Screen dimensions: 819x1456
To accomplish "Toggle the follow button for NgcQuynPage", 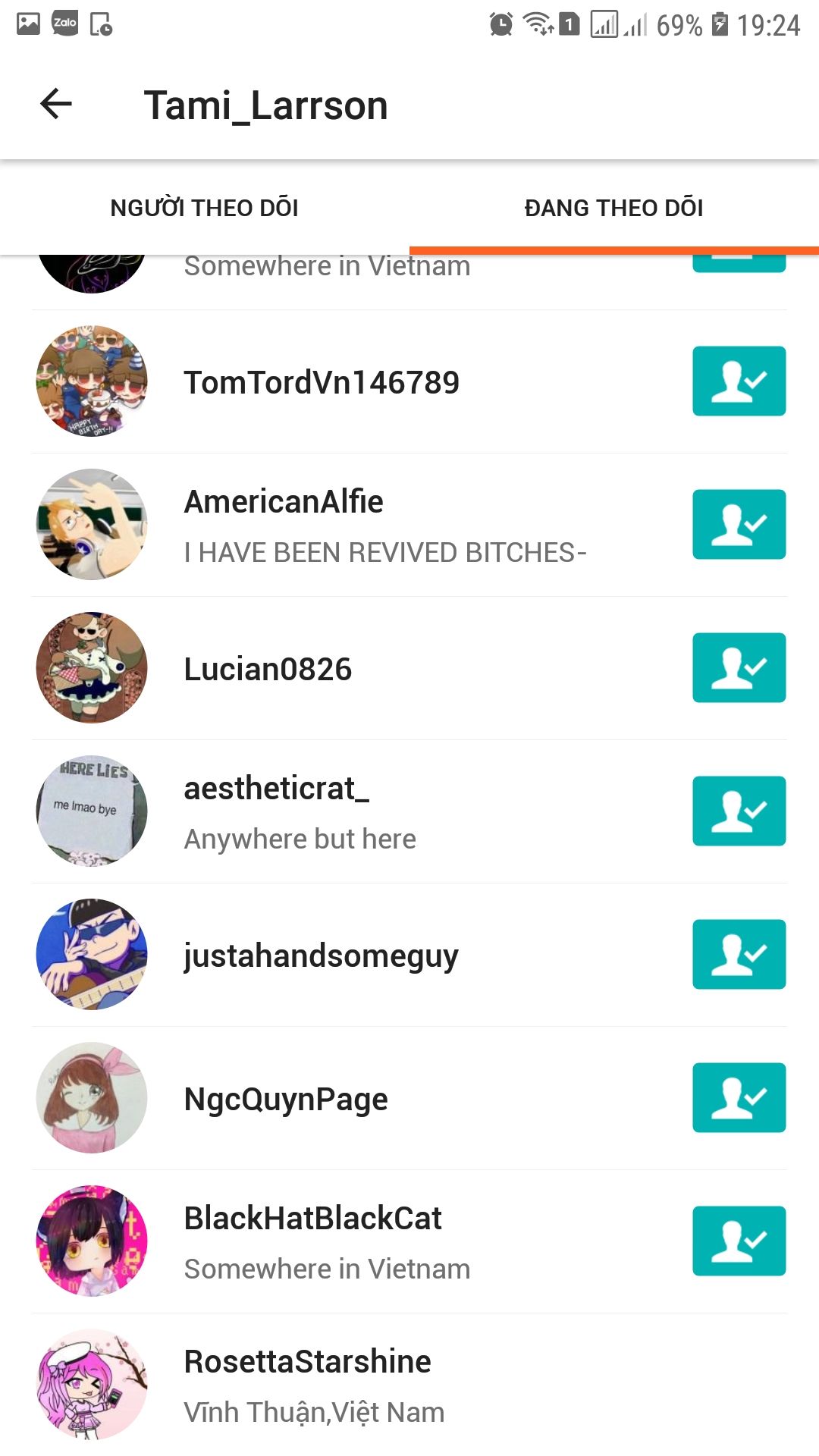I will [739, 1097].
